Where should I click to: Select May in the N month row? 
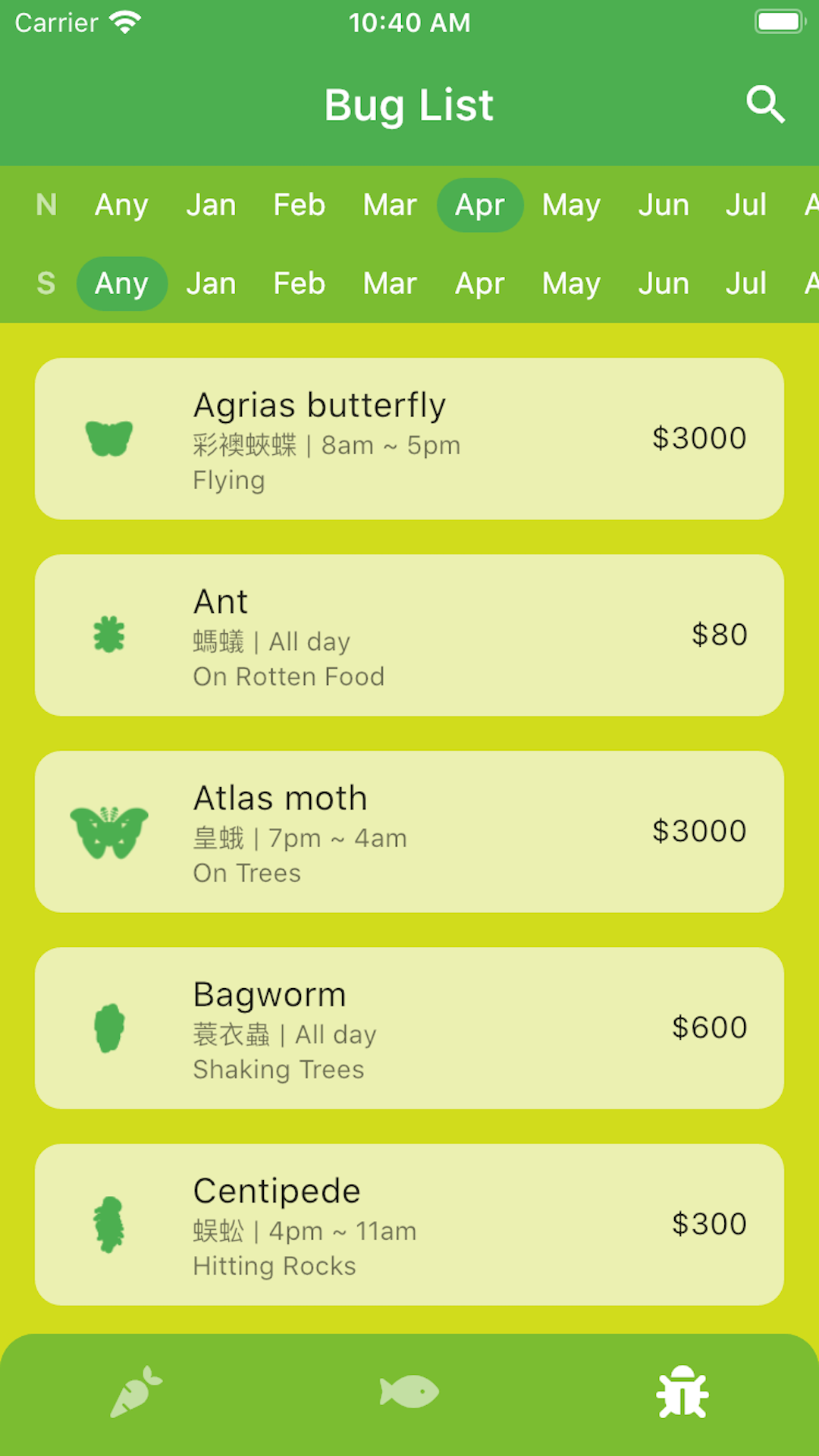571,205
